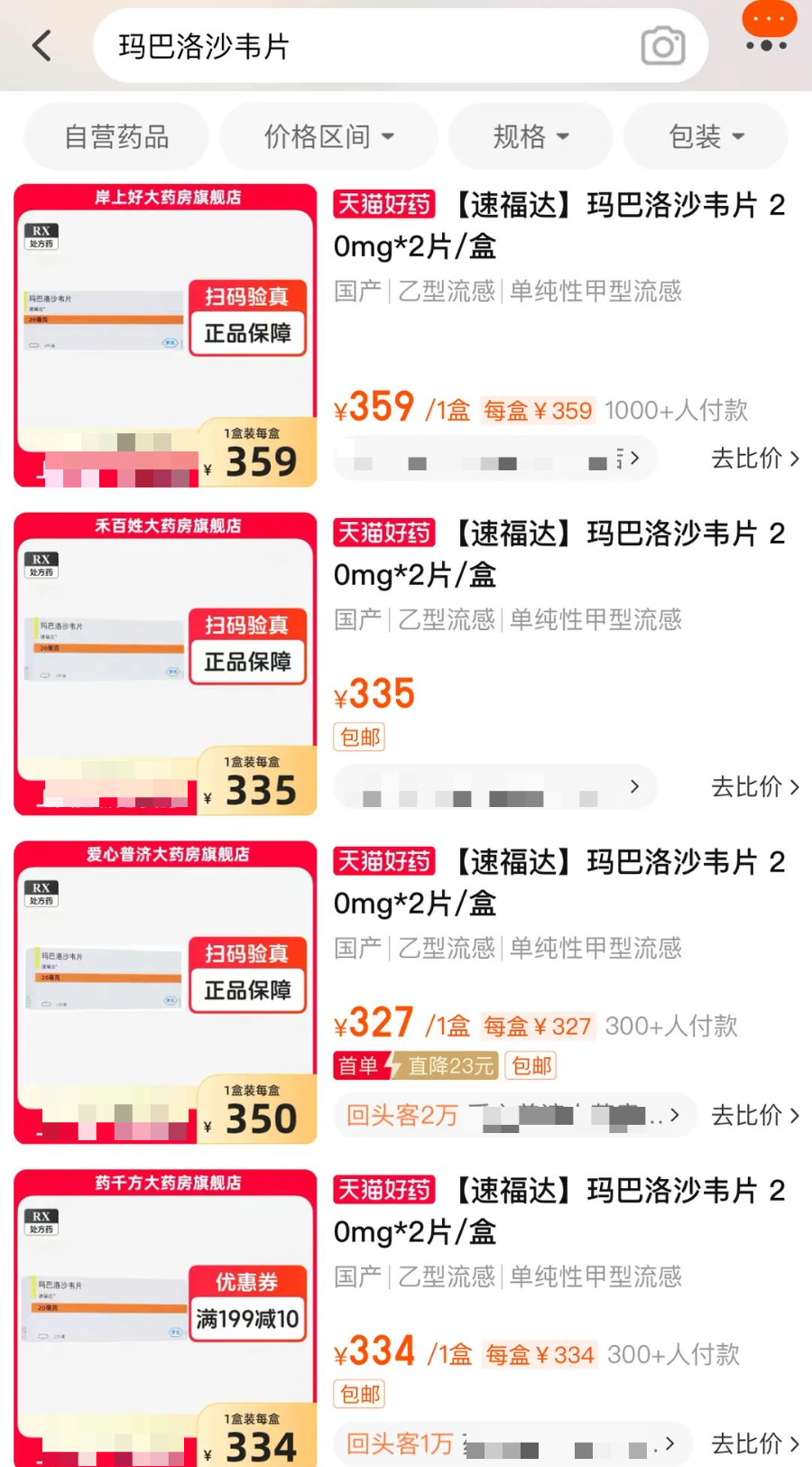Screen dimensions: 812x1467
Task: Open the 药千方大药房旗舰店 product image
Action: [165, 1318]
